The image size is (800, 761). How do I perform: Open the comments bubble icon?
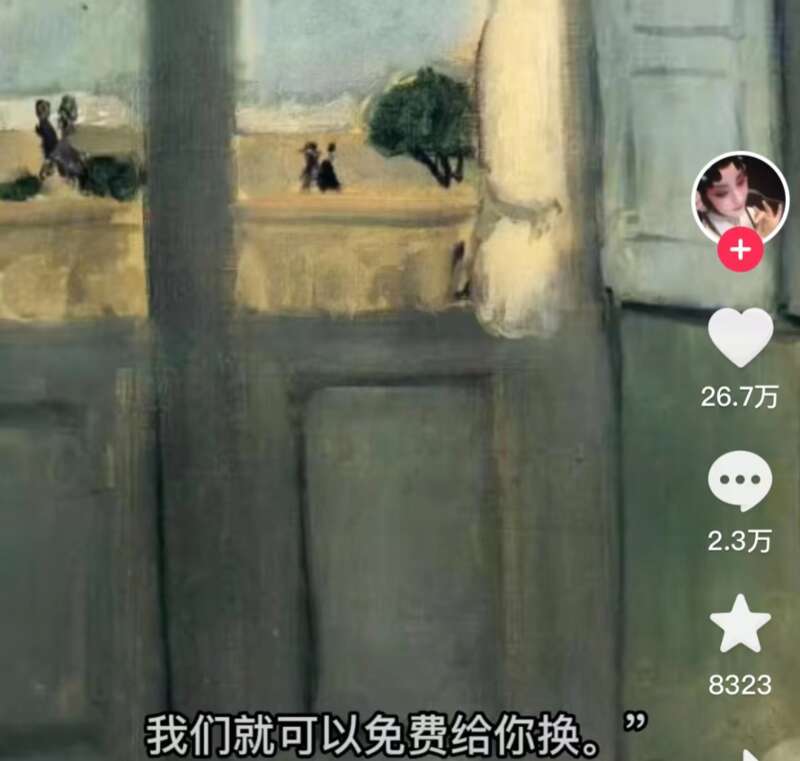pos(740,482)
